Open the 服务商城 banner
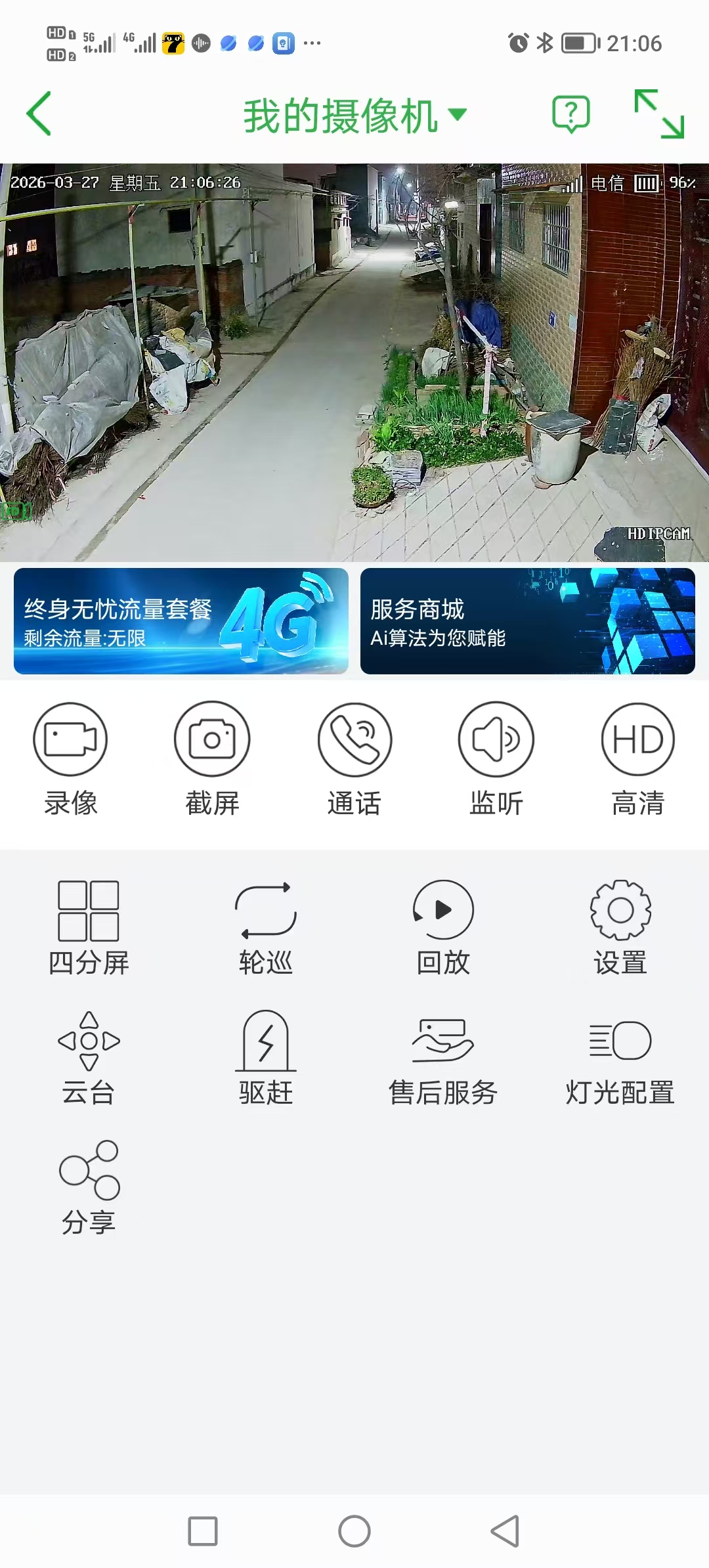 [527, 621]
